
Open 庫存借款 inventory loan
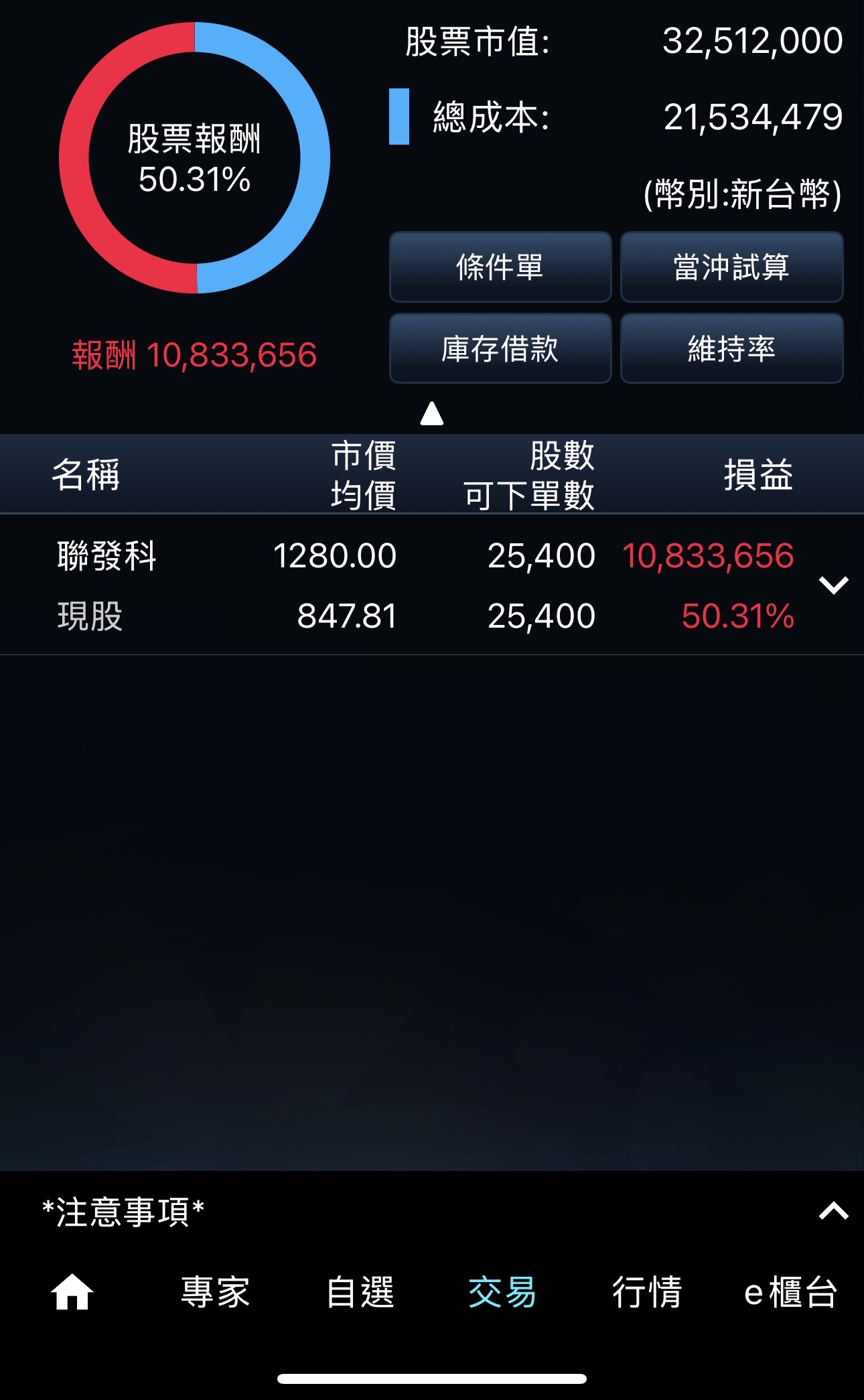500,348
